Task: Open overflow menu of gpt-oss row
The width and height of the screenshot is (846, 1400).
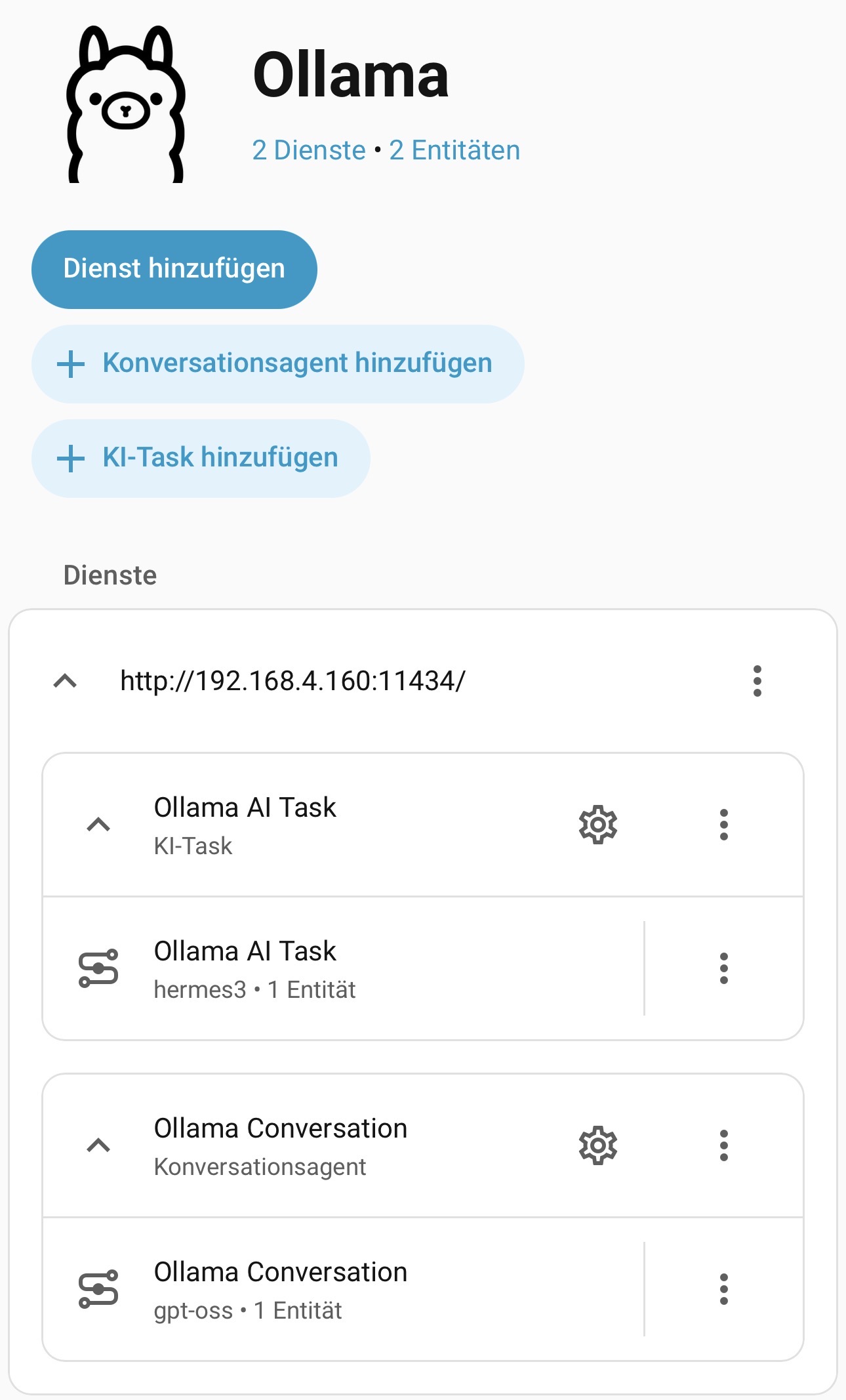Action: [723, 1289]
